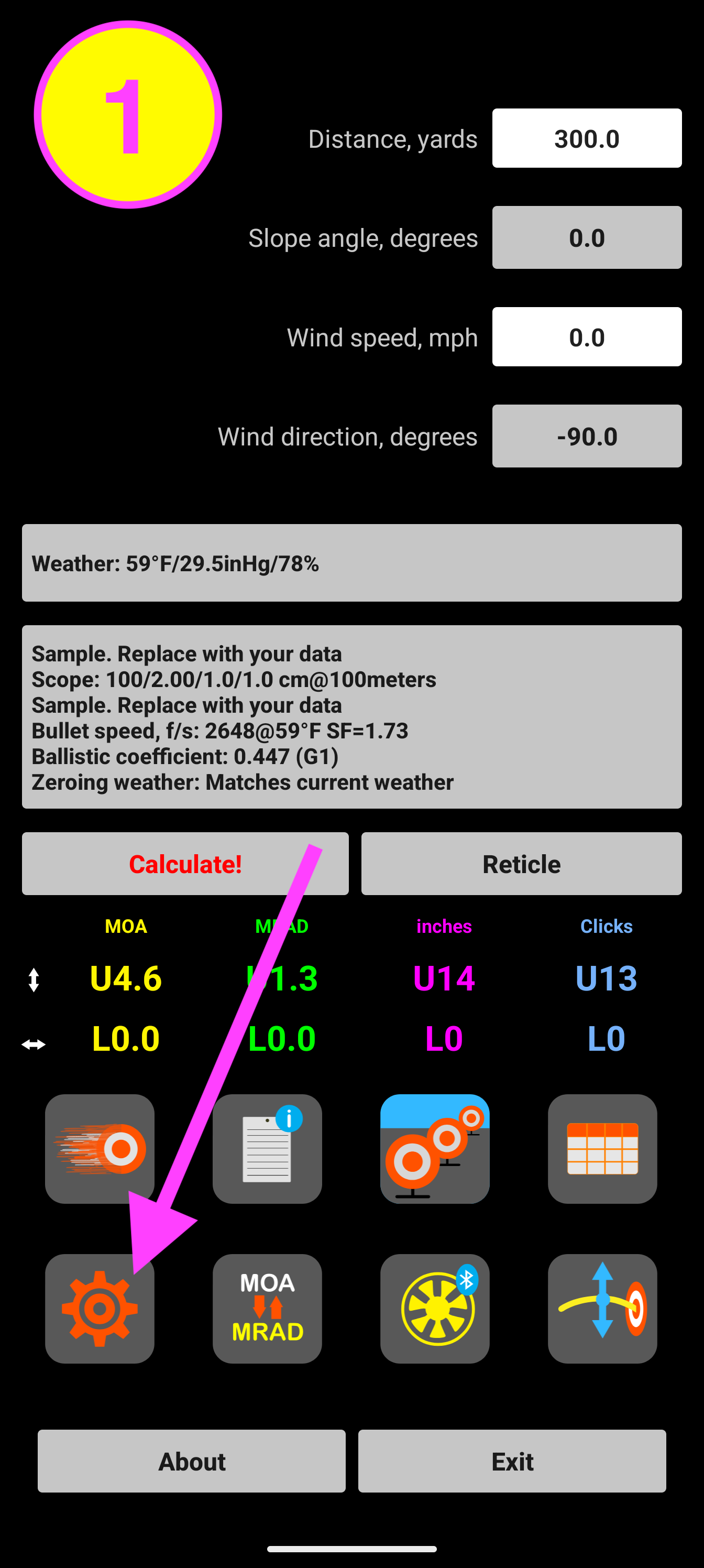The height and width of the screenshot is (1568, 704).
Task: Open the MOA MRAD converter
Action: pos(267,1309)
